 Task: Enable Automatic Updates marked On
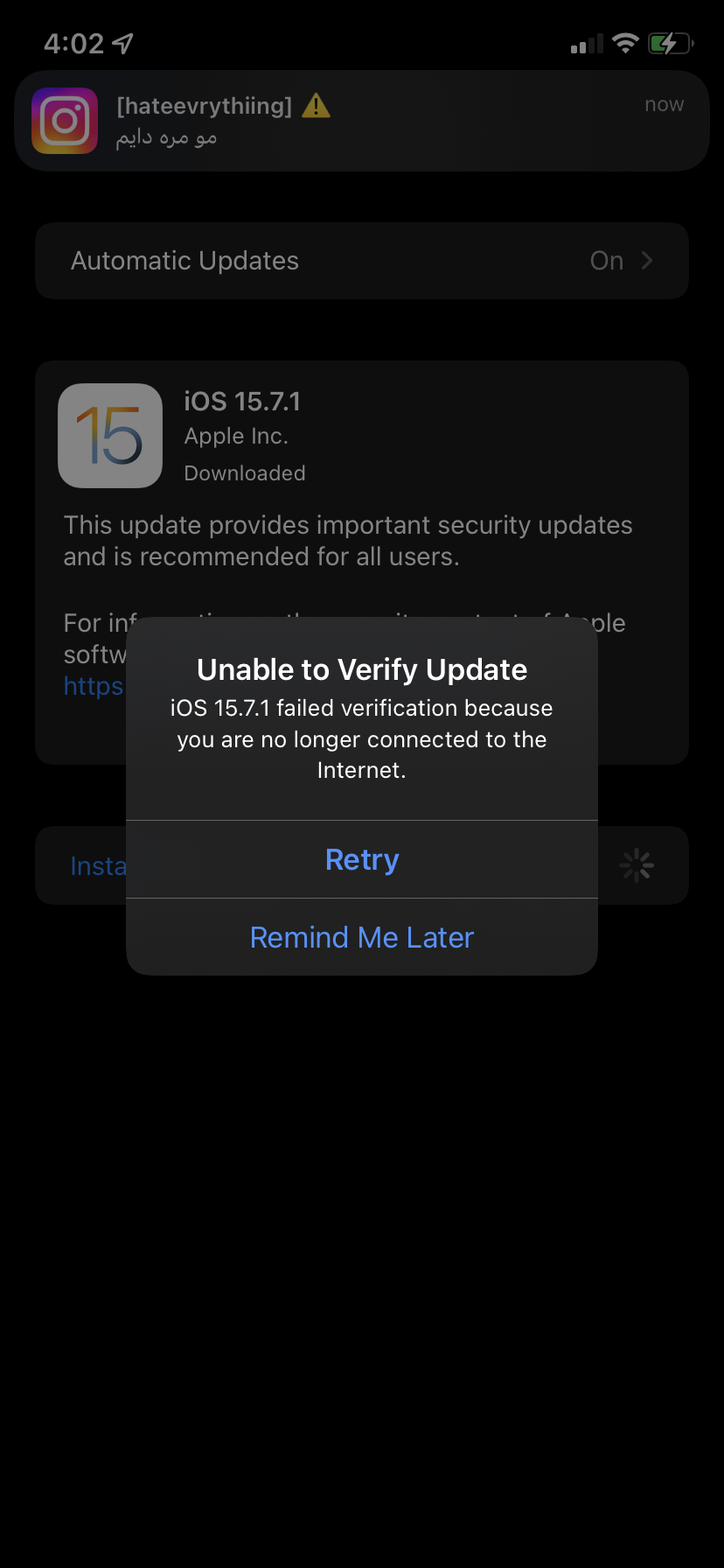(x=606, y=260)
